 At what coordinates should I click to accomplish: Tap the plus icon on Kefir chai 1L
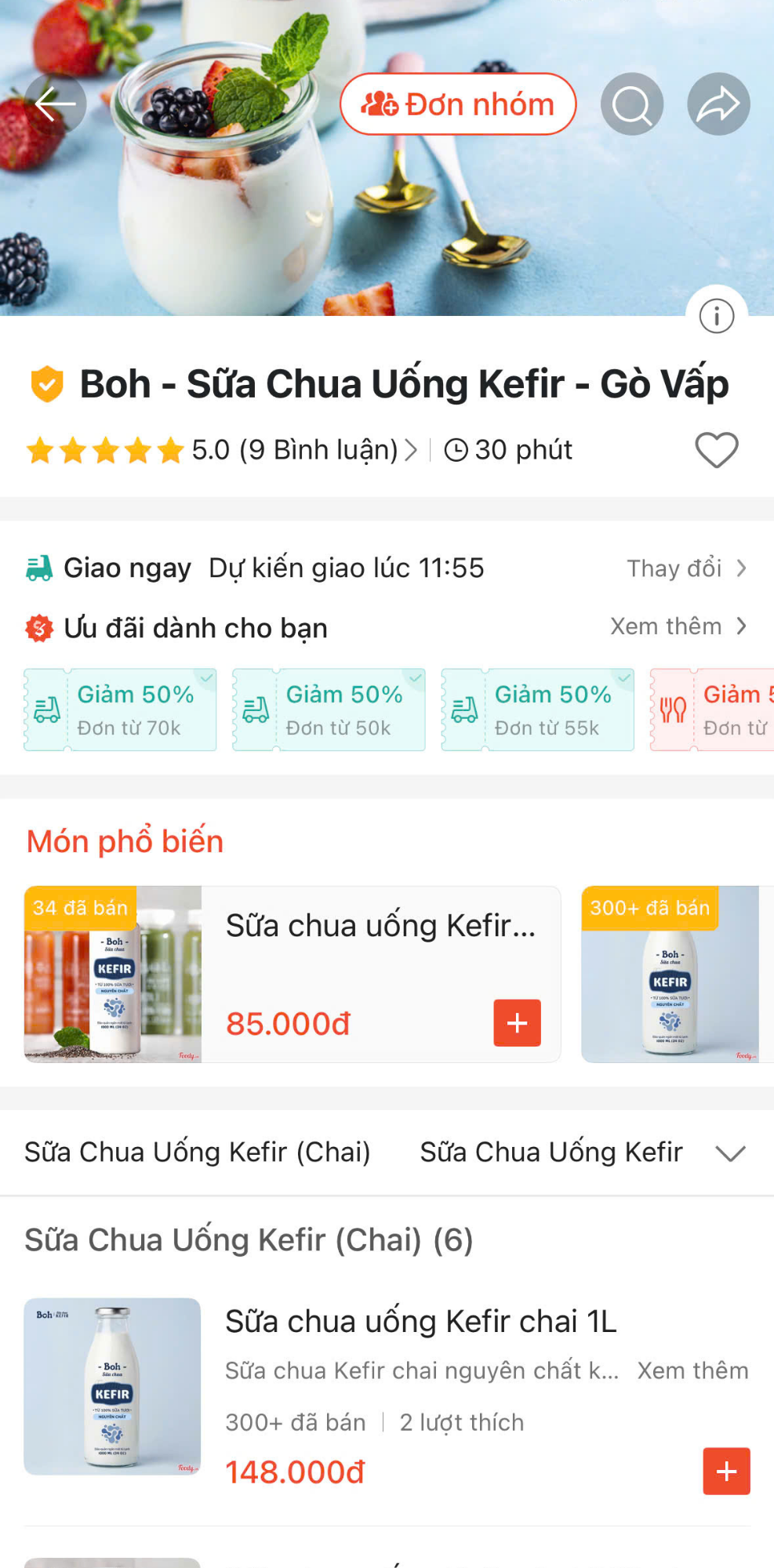tap(725, 1472)
